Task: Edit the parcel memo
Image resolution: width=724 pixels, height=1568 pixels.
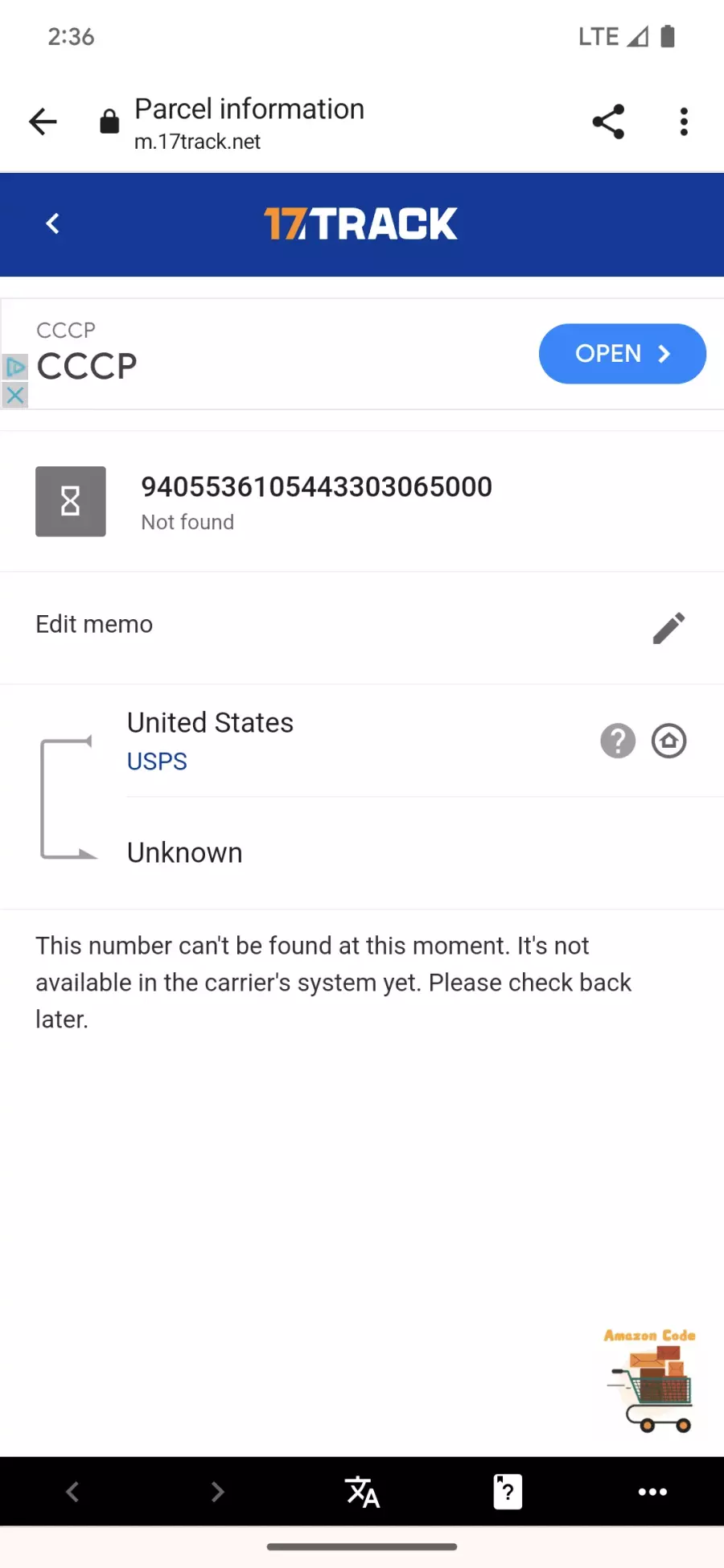Action: pyautogui.click(x=668, y=628)
